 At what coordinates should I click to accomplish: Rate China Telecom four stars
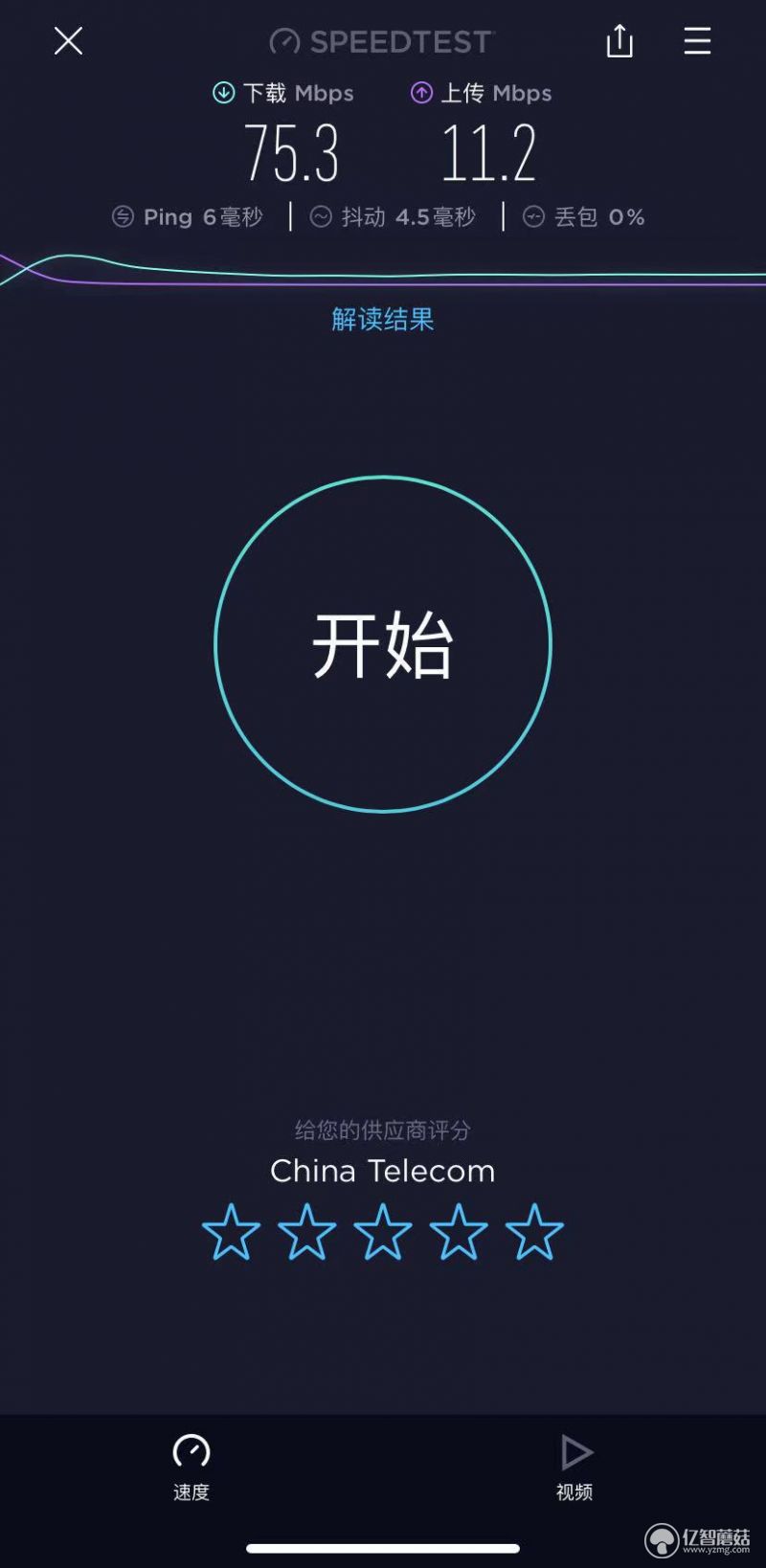coord(459,1231)
